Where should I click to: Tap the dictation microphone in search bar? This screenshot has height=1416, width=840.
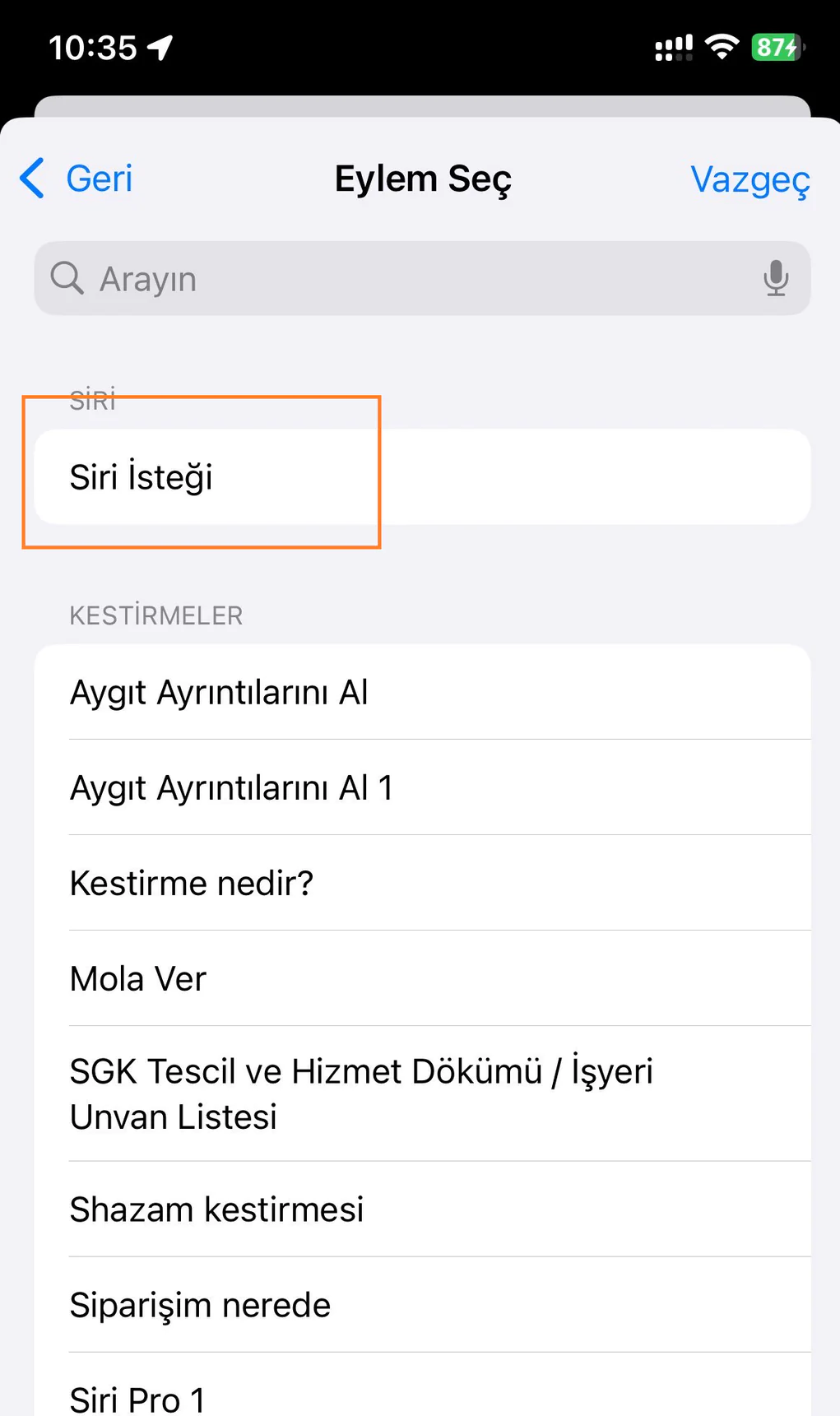[774, 279]
